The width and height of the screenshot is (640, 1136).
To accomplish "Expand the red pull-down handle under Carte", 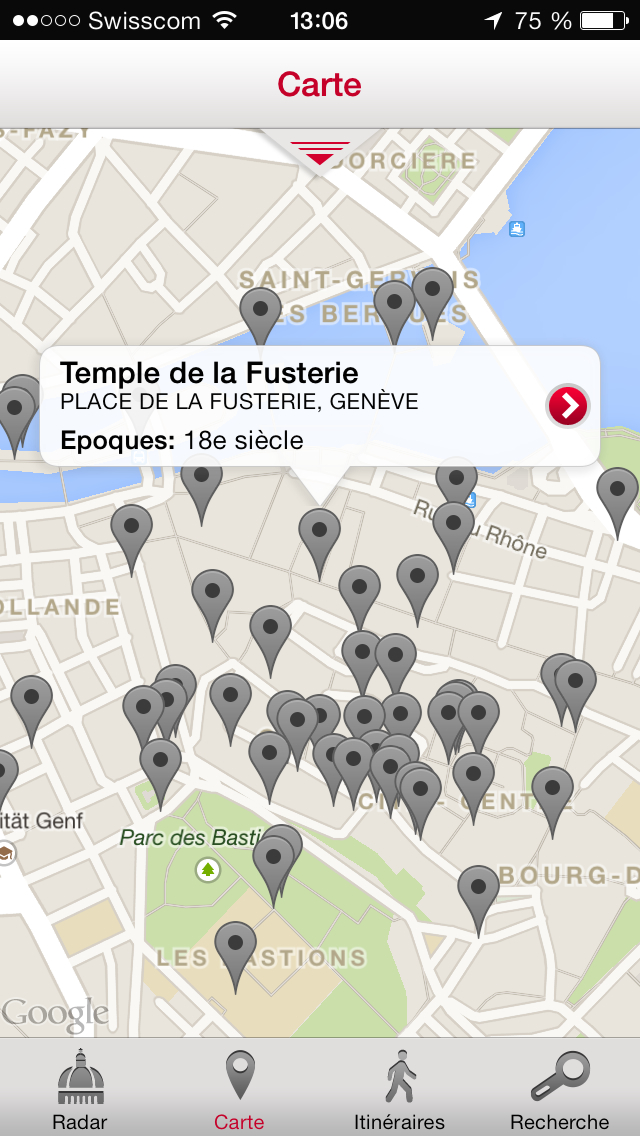I will pyautogui.click(x=320, y=154).
